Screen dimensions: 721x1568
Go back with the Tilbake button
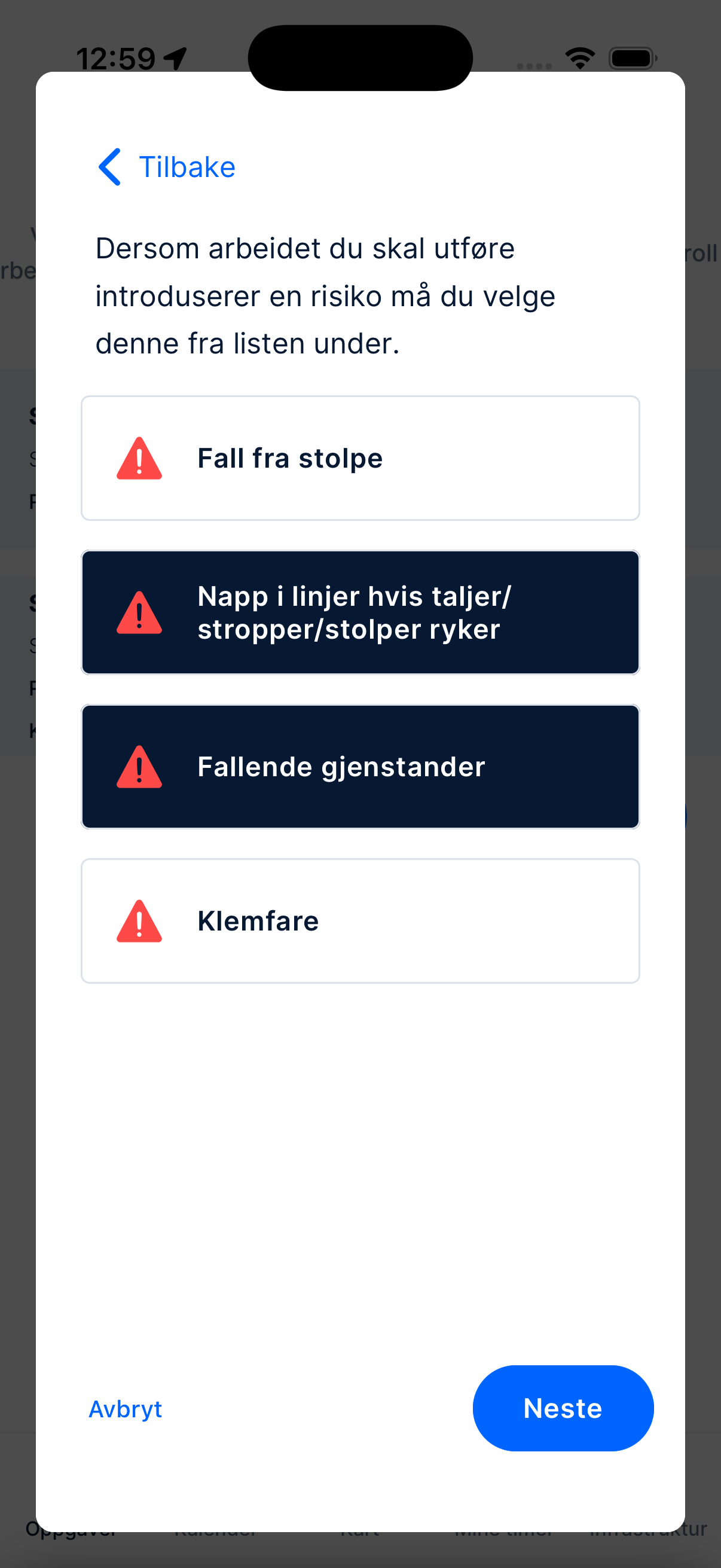coord(167,167)
